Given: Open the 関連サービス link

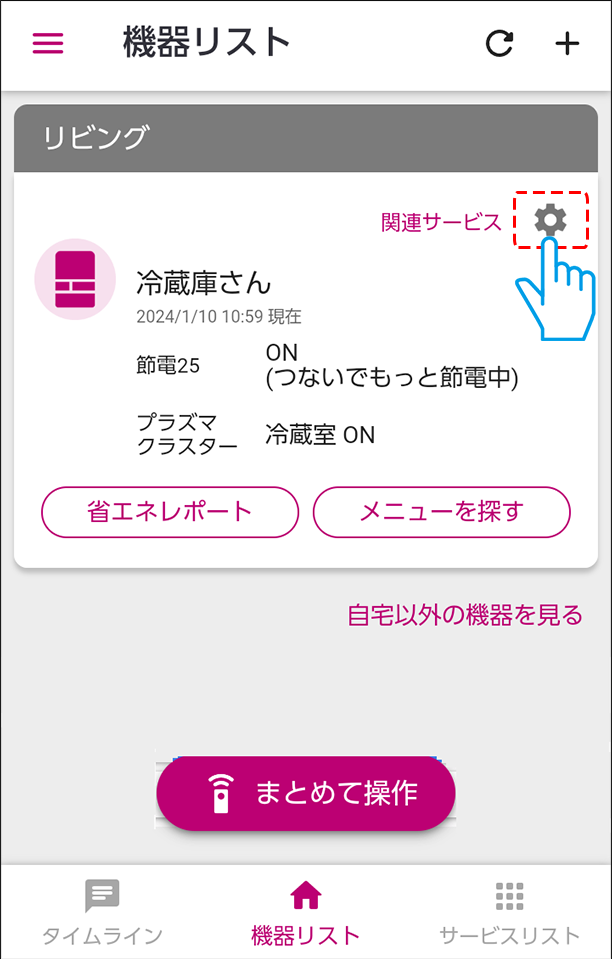Looking at the screenshot, I should 441,222.
